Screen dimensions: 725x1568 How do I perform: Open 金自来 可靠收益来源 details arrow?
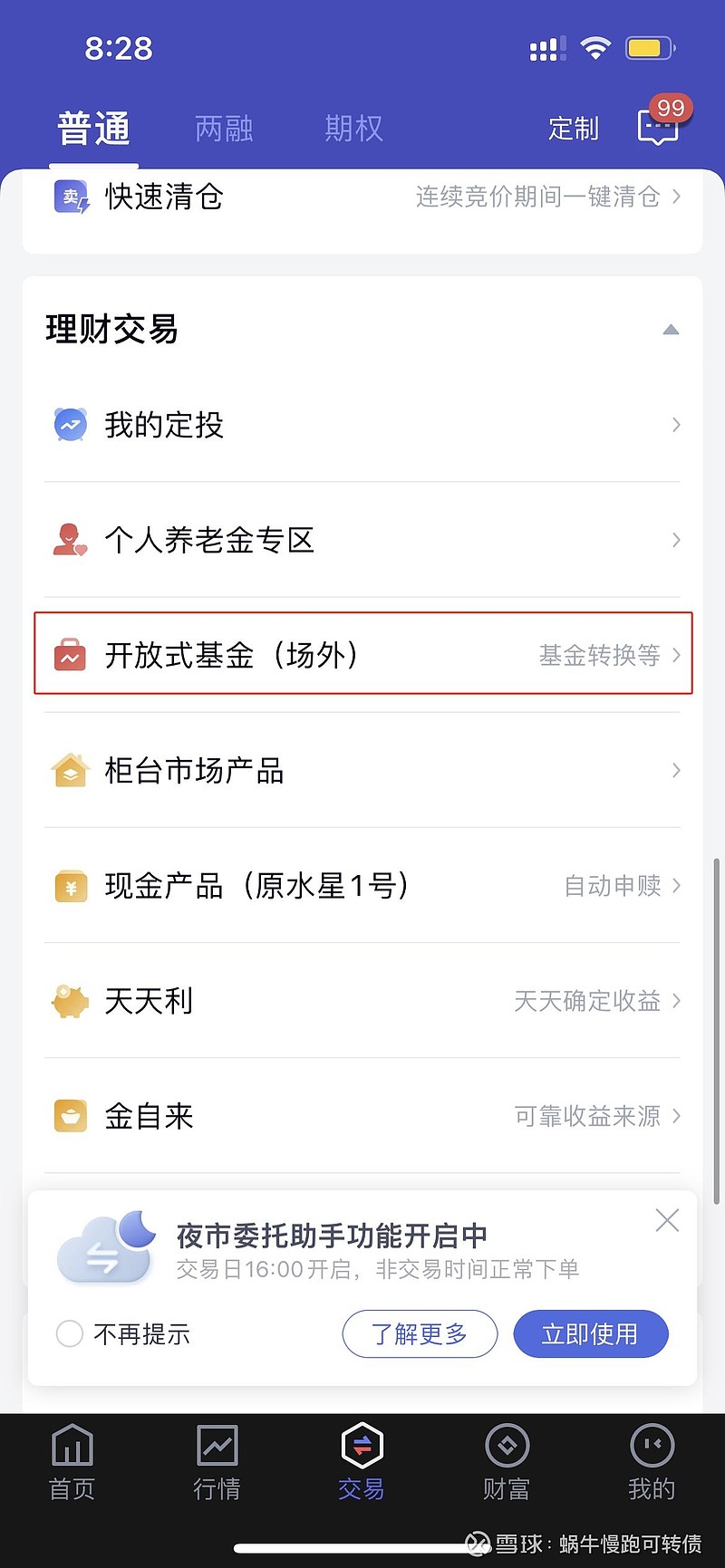(x=676, y=1116)
